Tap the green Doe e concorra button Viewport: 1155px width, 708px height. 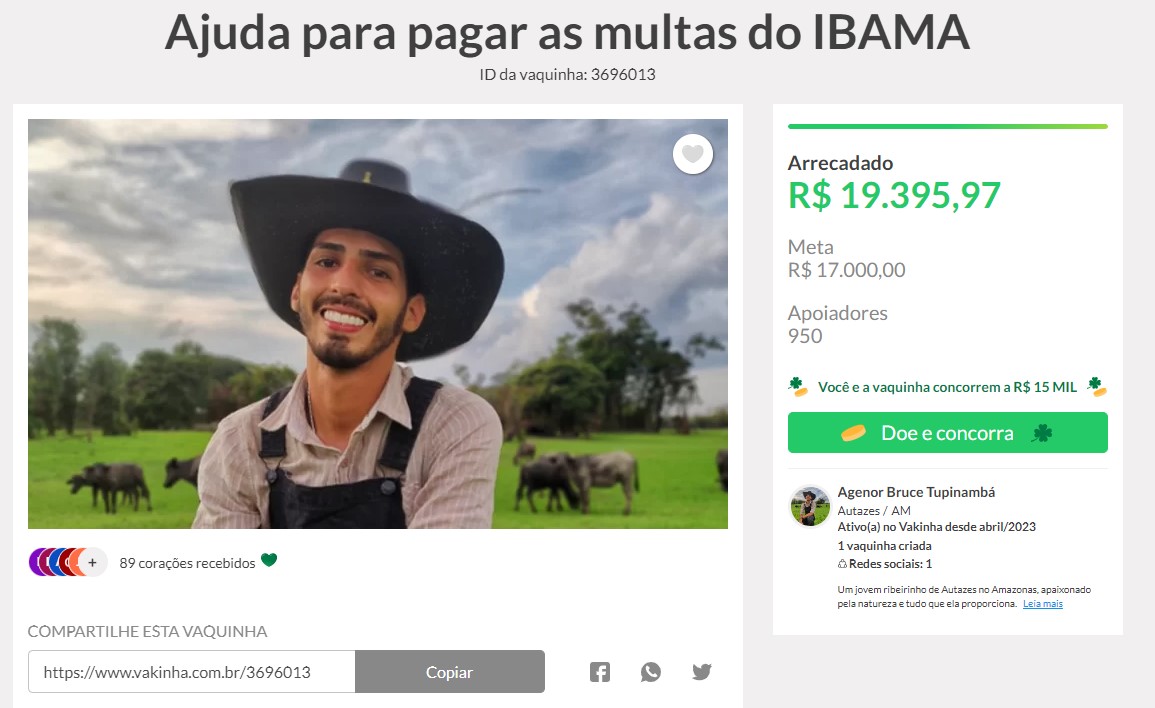pyautogui.click(x=947, y=433)
